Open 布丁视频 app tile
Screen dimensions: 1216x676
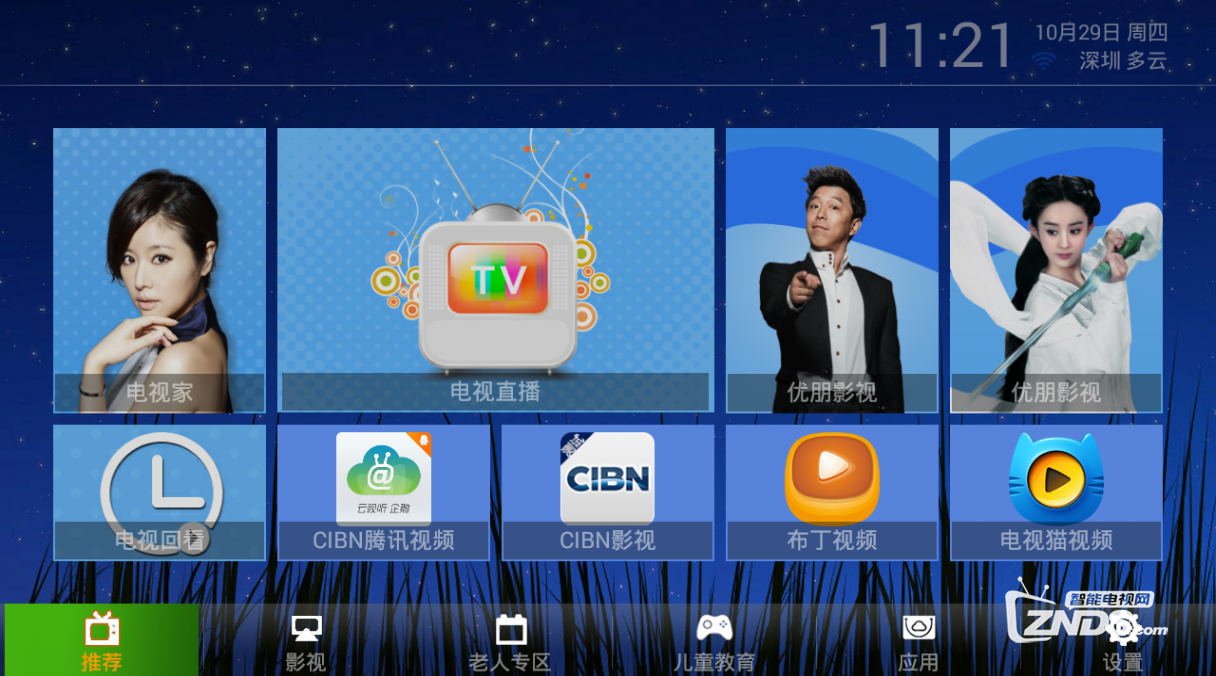(832, 492)
